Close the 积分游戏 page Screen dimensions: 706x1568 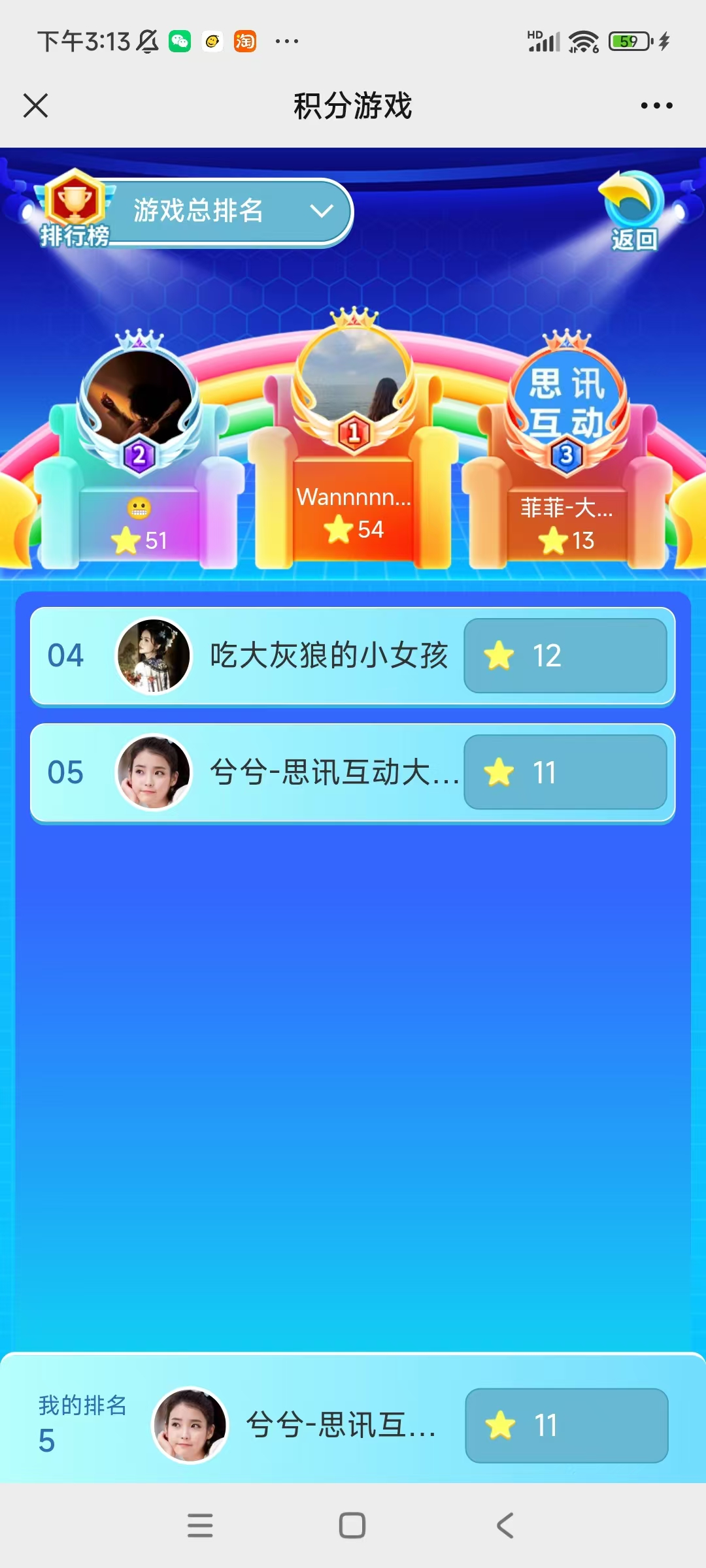(35, 105)
